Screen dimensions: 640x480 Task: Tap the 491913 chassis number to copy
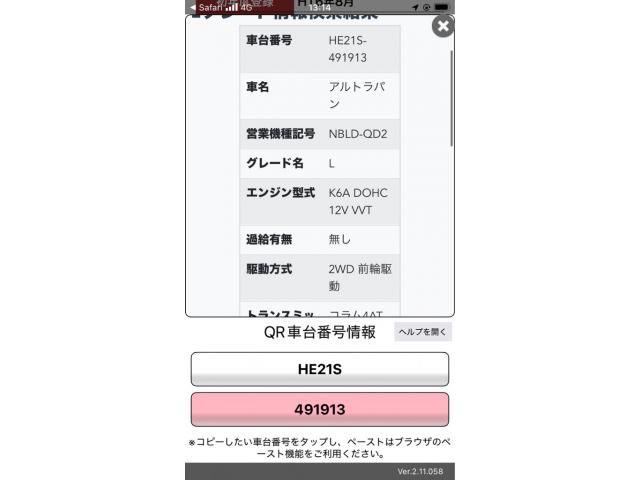click(319, 410)
